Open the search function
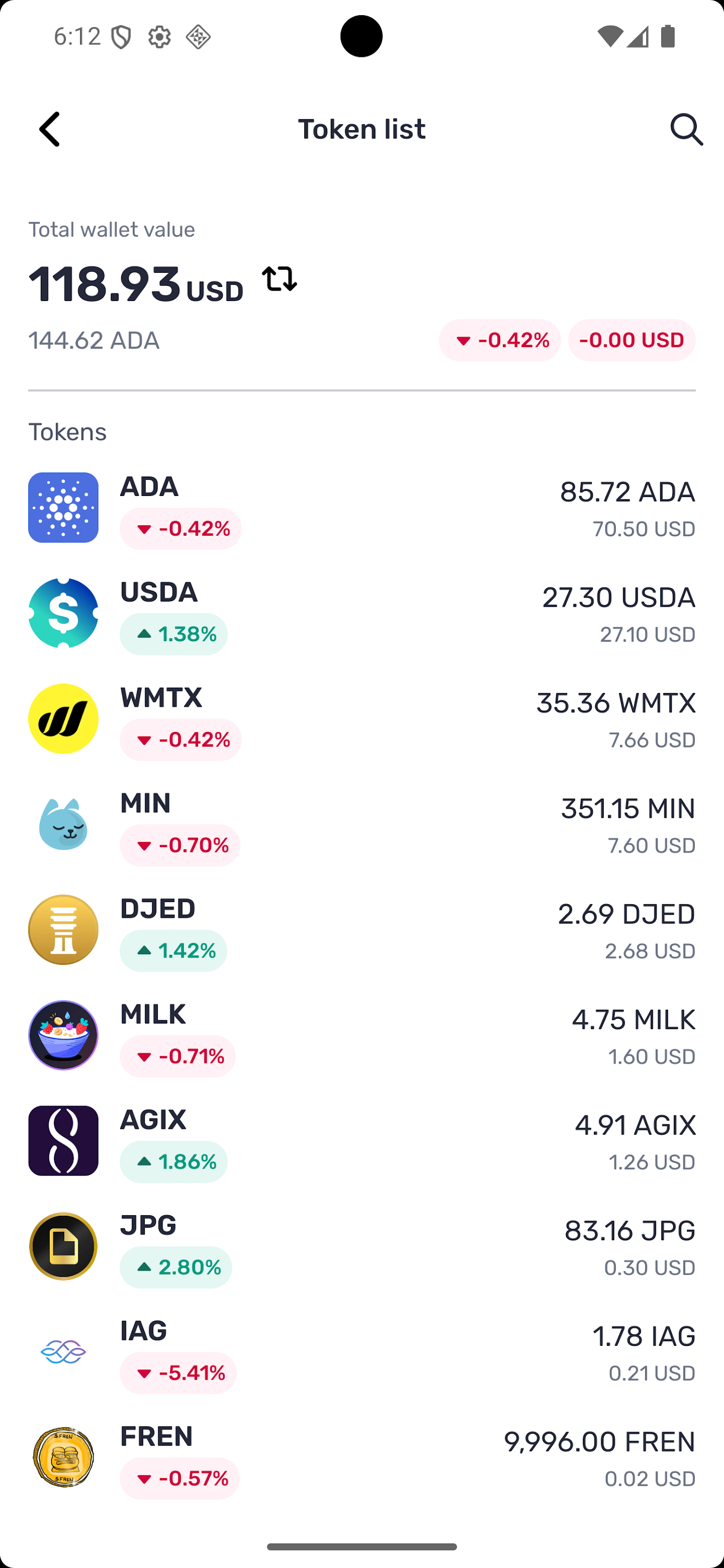This screenshot has height=1568, width=724. pyautogui.click(x=687, y=129)
